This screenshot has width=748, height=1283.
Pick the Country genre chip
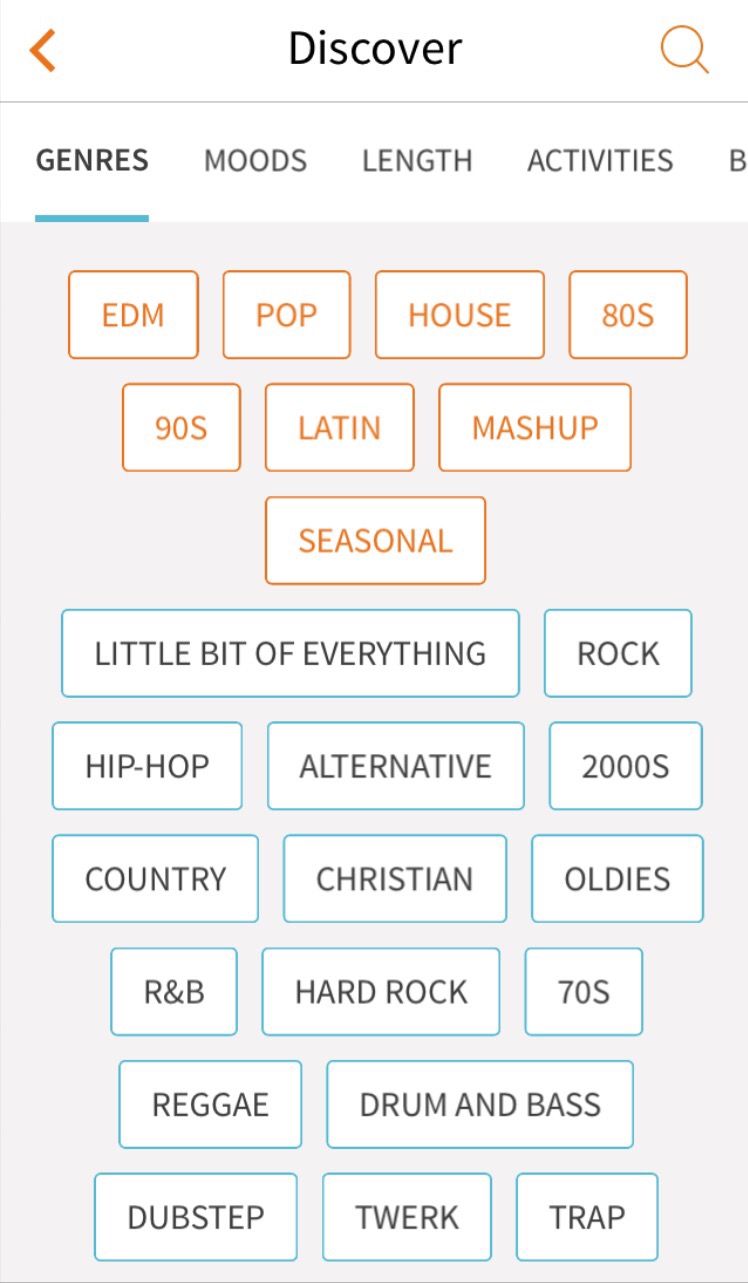(x=155, y=879)
